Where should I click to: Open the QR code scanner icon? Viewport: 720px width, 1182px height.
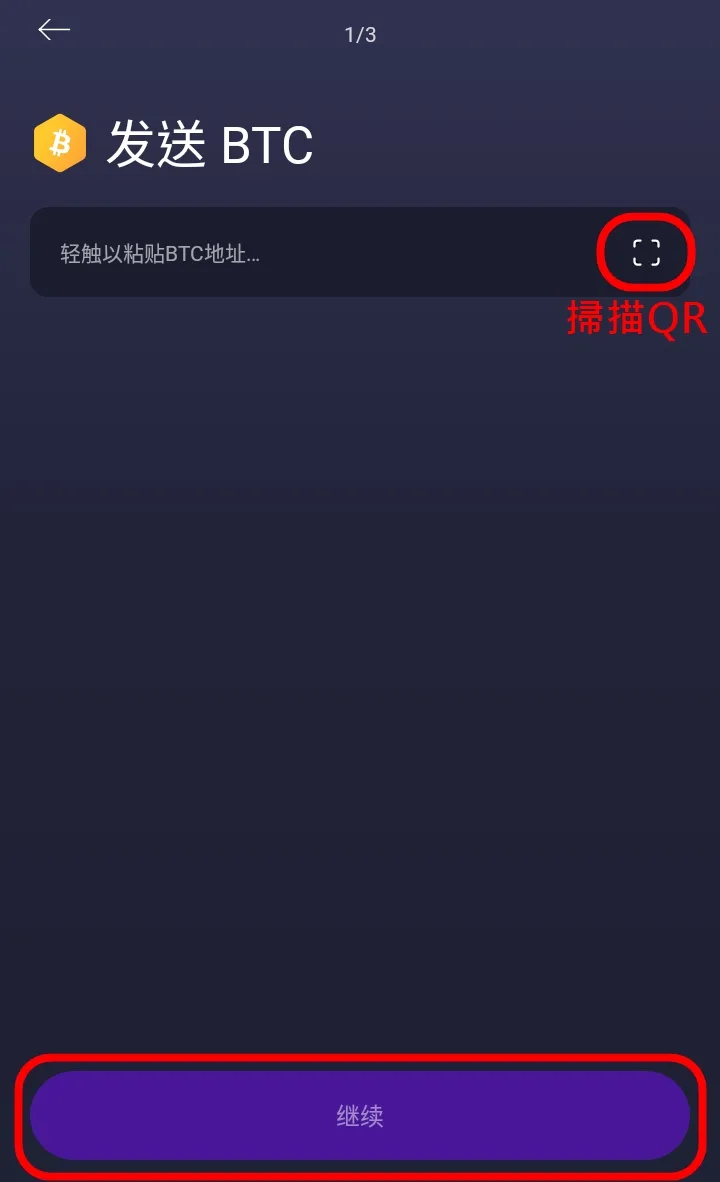tap(646, 253)
